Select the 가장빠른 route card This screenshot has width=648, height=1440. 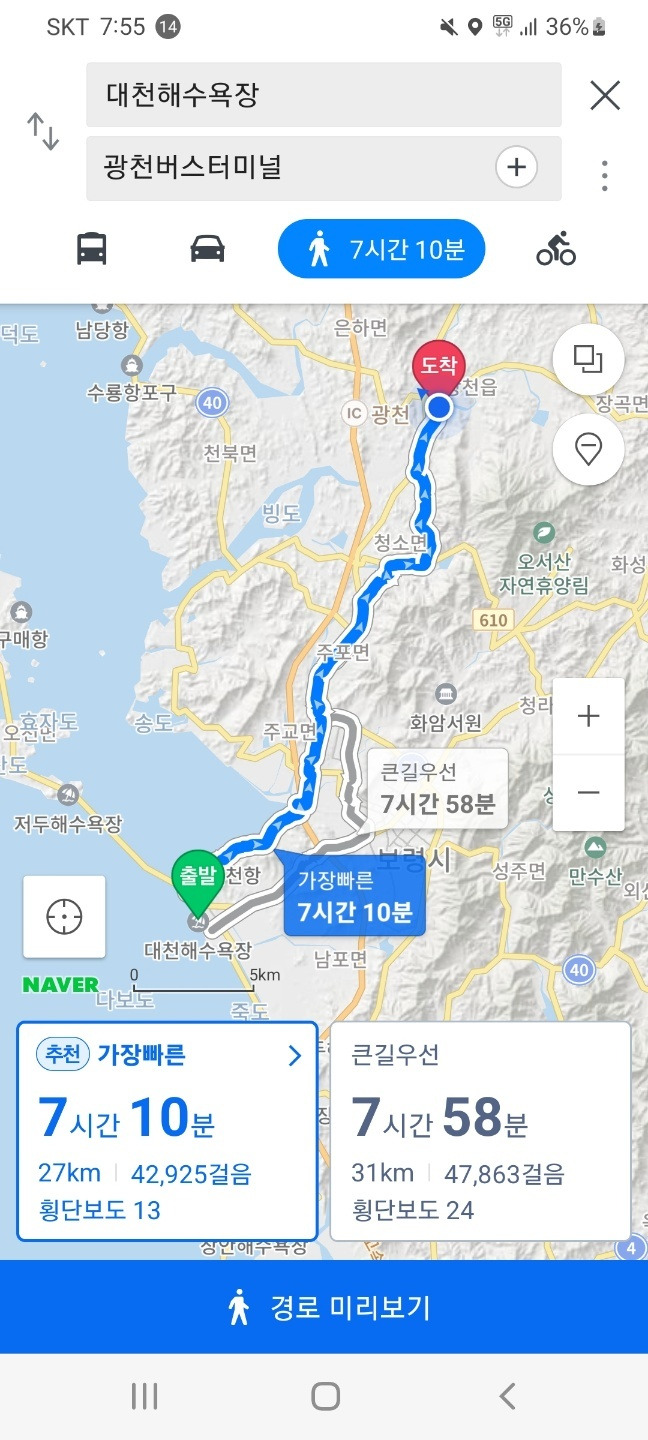(x=167, y=1131)
